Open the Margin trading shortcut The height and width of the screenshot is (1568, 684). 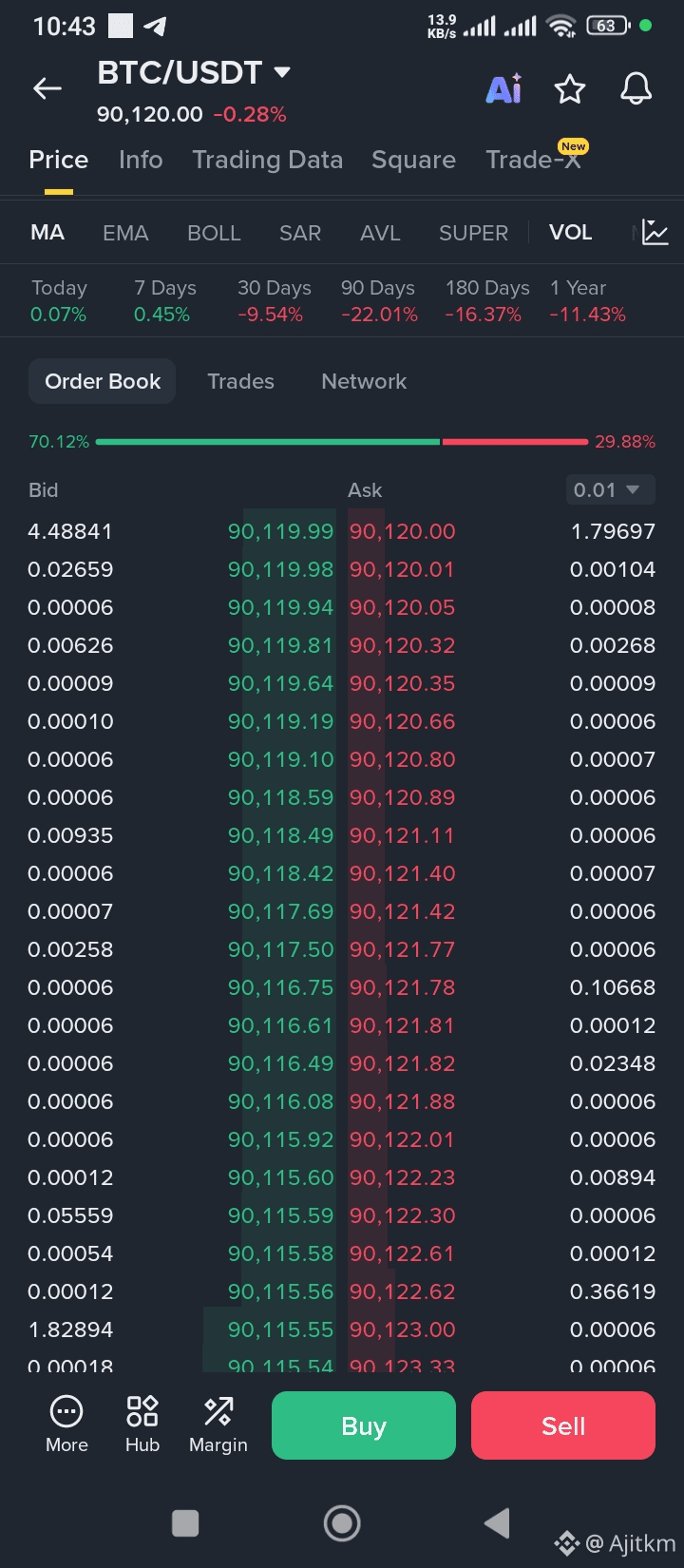coord(218,1425)
